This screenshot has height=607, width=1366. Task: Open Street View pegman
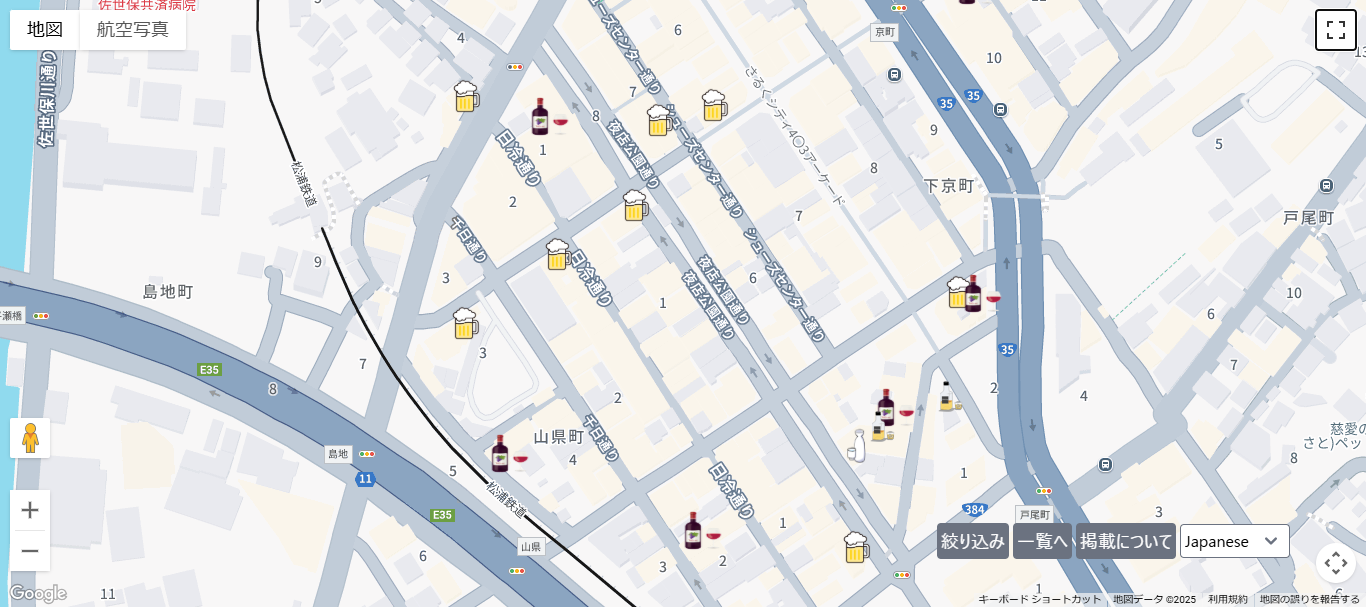(30, 438)
